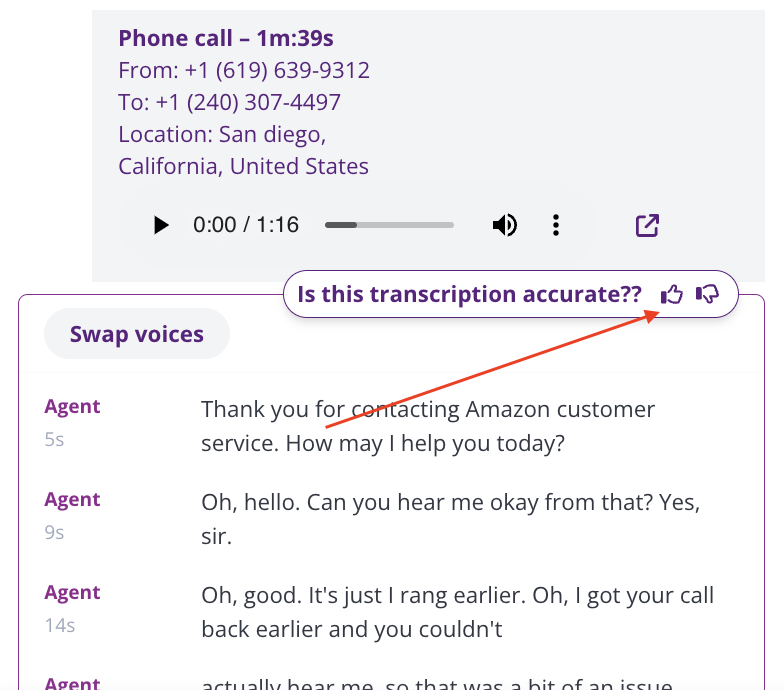Tap the Swap voices button
The width and height of the screenshot is (784, 690).
click(x=137, y=334)
